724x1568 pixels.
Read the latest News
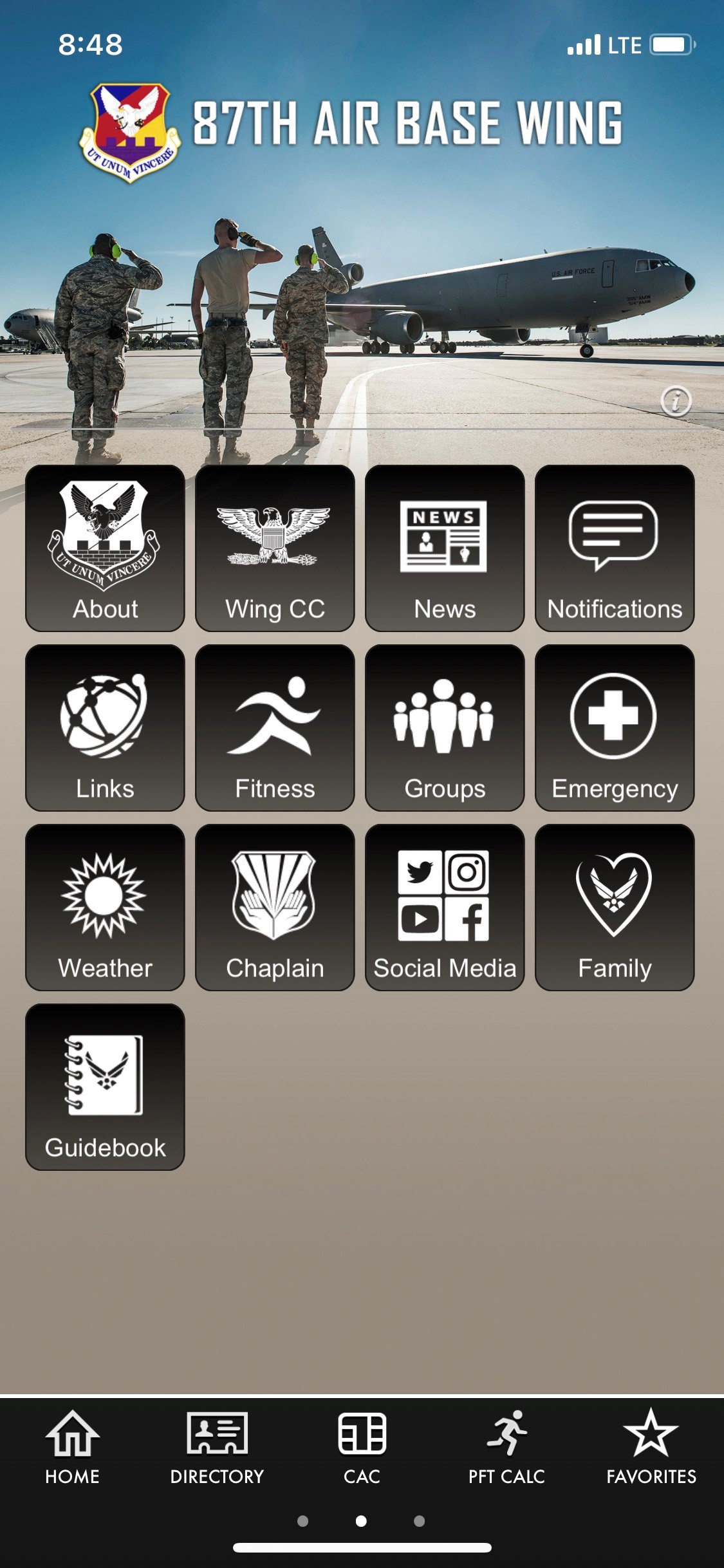coord(445,548)
